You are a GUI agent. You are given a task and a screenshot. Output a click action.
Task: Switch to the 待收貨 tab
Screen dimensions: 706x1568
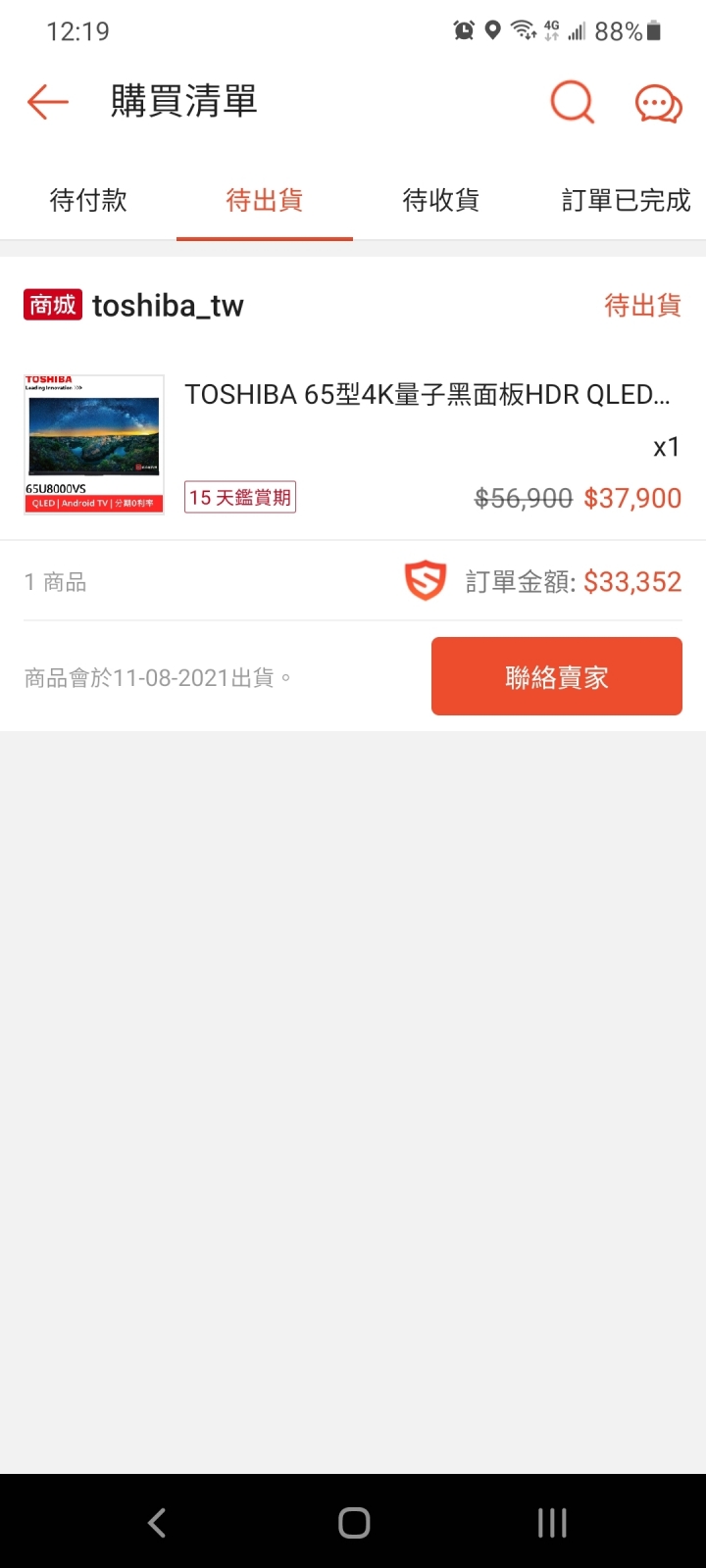point(441,201)
